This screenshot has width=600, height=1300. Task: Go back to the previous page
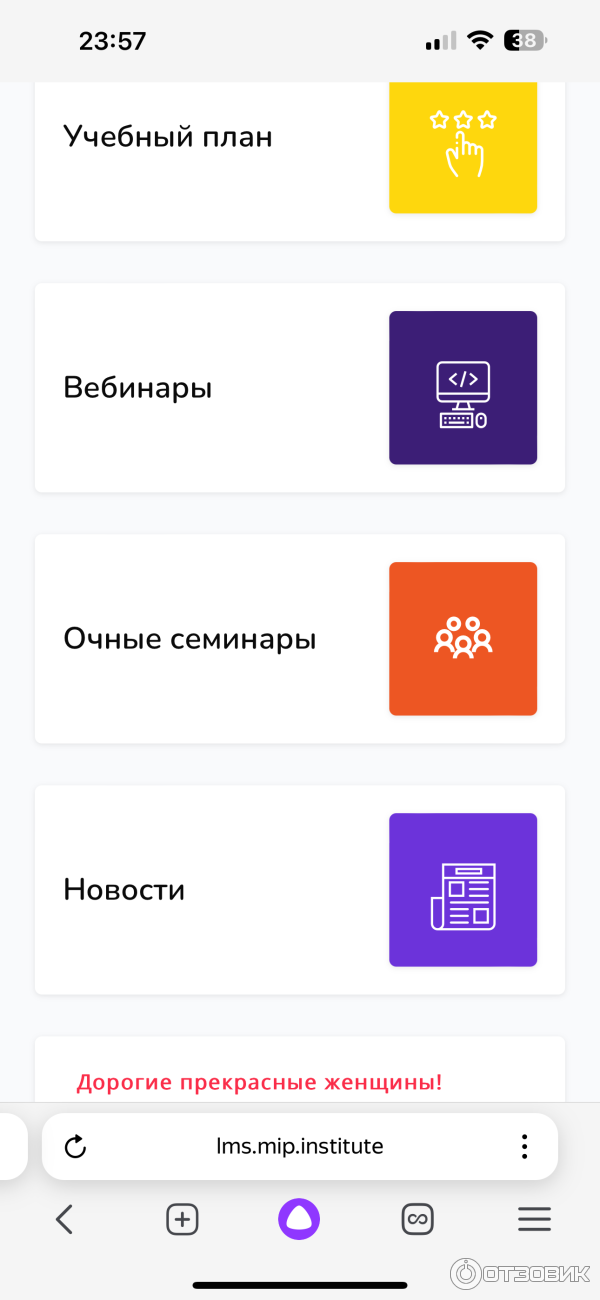coord(65,1219)
